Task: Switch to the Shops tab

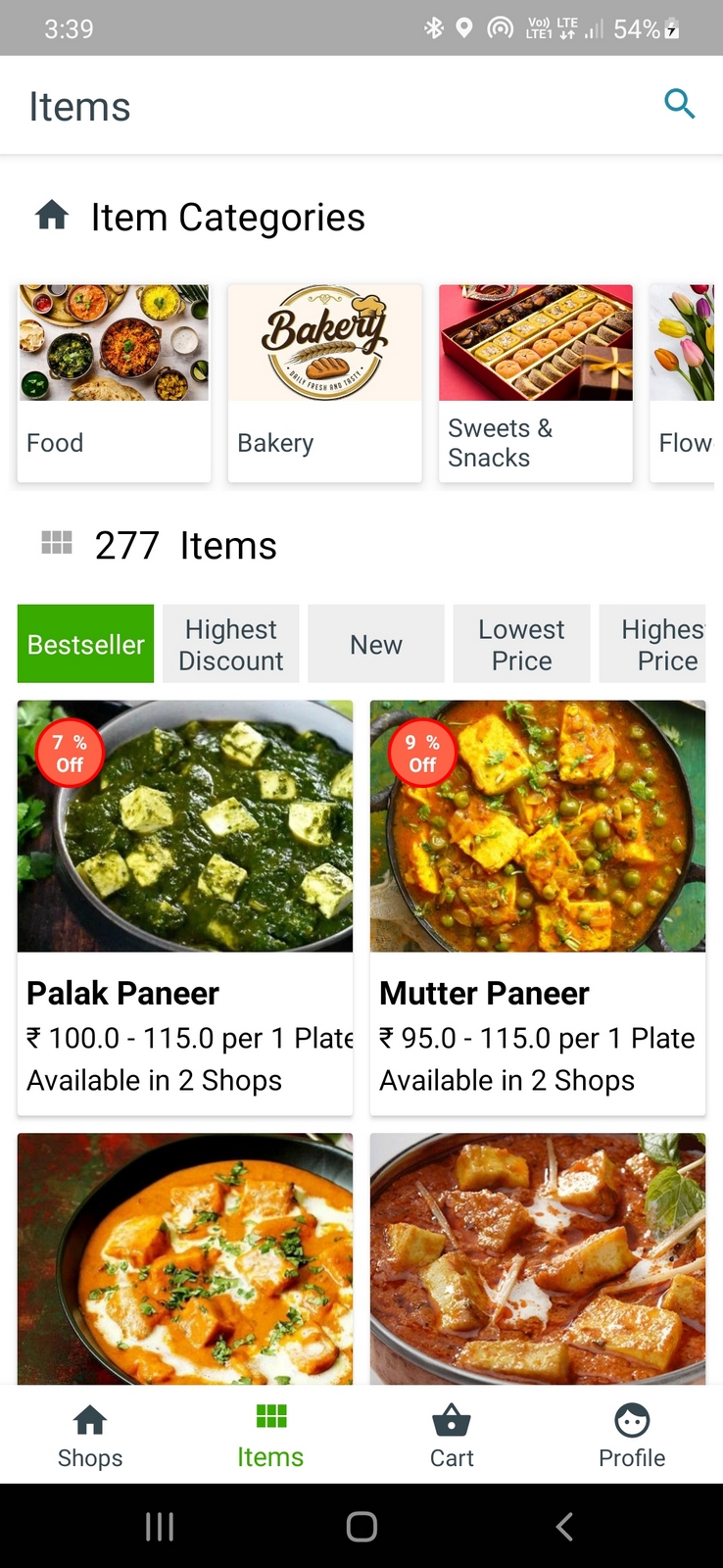Action: coord(90,1435)
